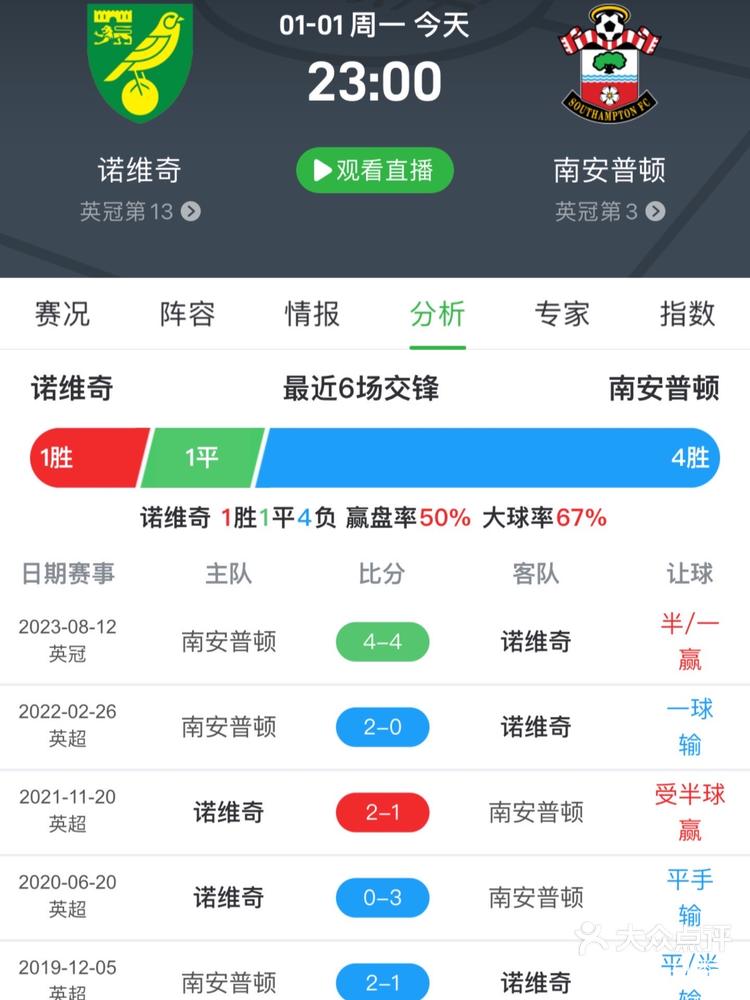The width and height of the screenshot is (750, 1000).
Task: Switch to the 阵容 tab
Action: [185, 314]
